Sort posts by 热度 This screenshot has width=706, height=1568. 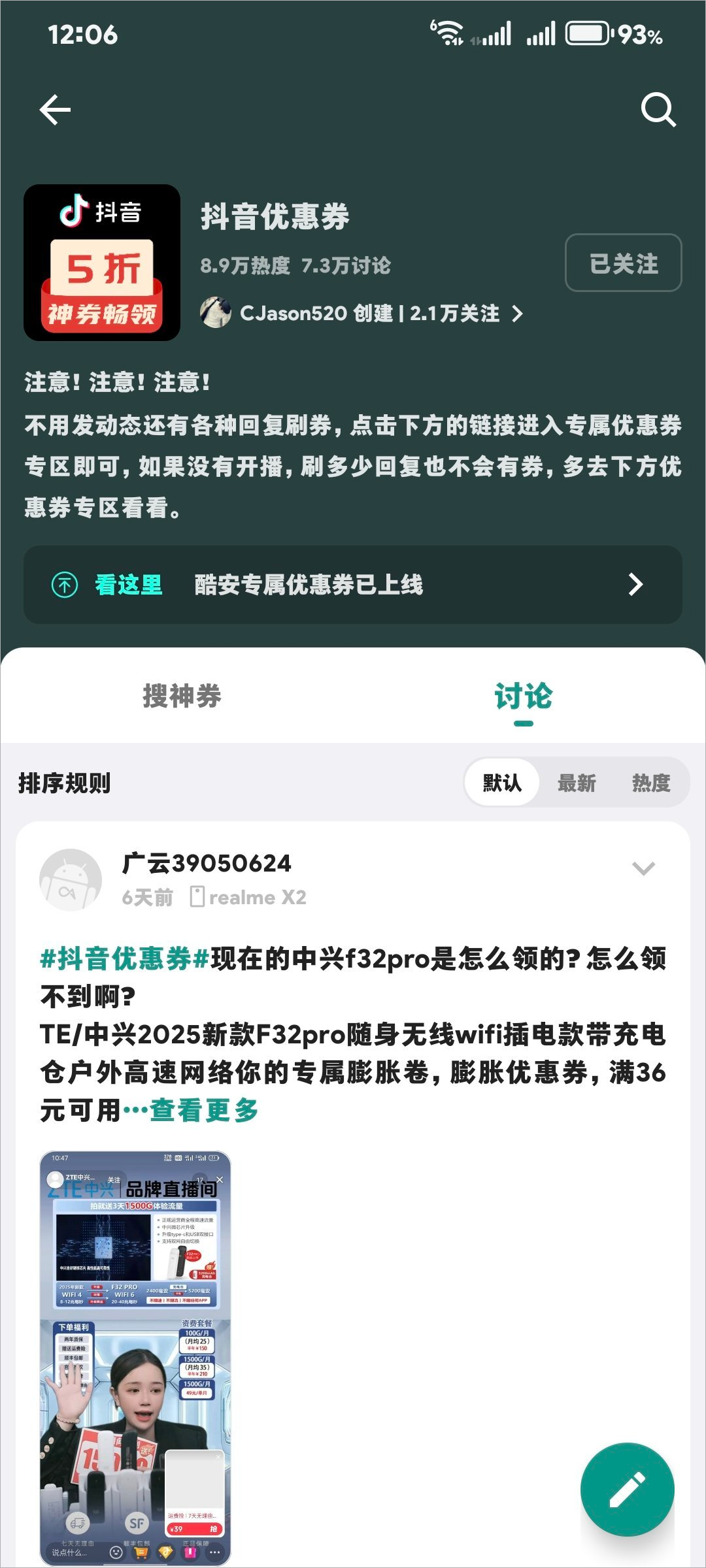click(x=651, y=783)
